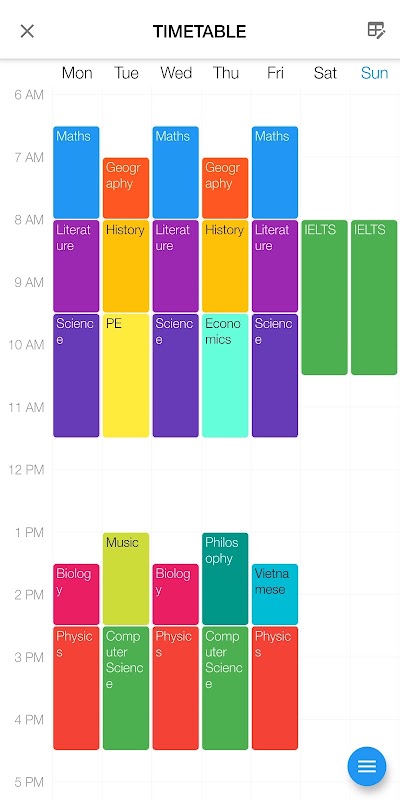Select Tuesday's Music class
The height and width of the screenshot is (800, 400).
click(126, 579)
